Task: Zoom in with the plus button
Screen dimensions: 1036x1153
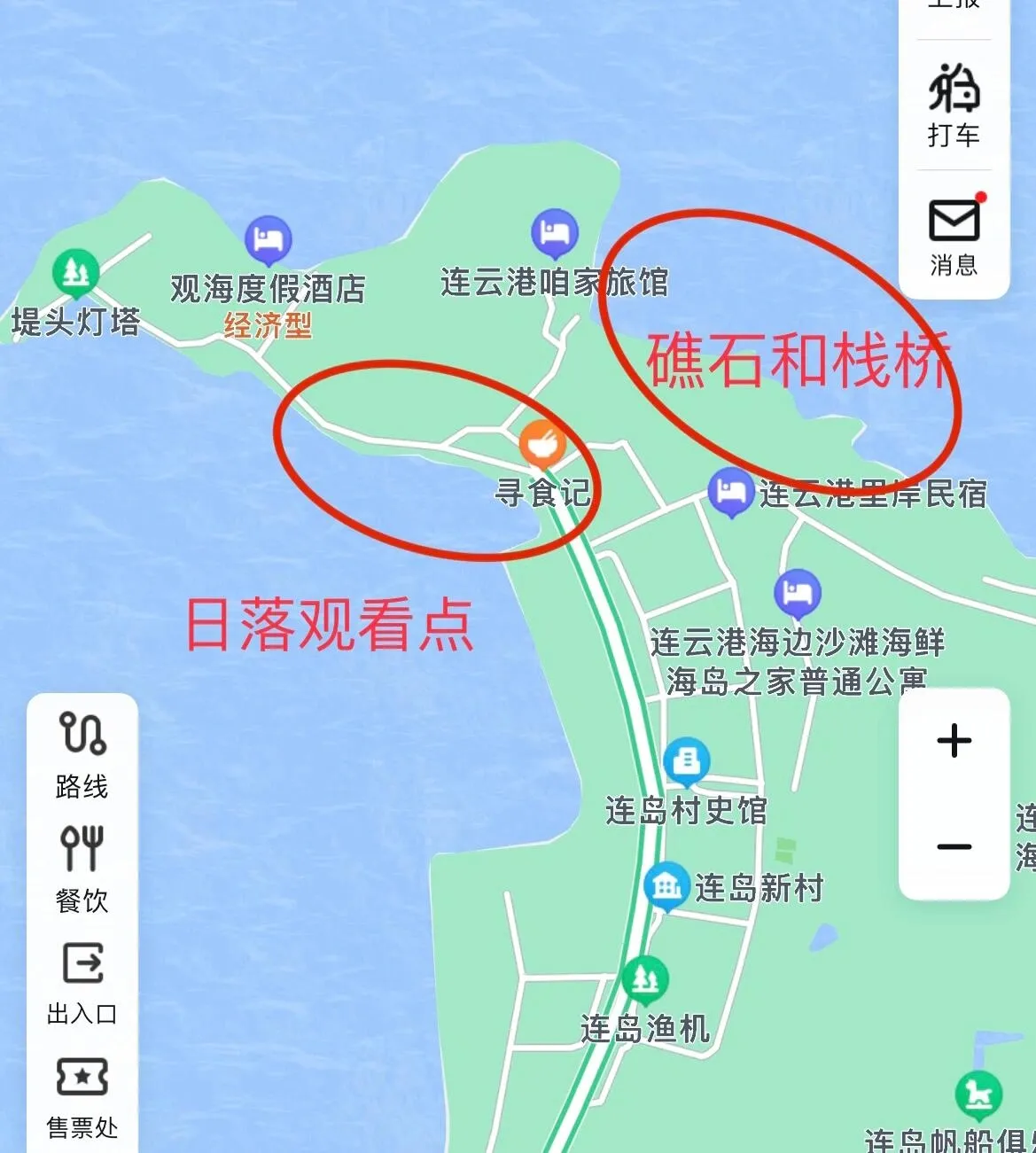Action: click(954, 741)
